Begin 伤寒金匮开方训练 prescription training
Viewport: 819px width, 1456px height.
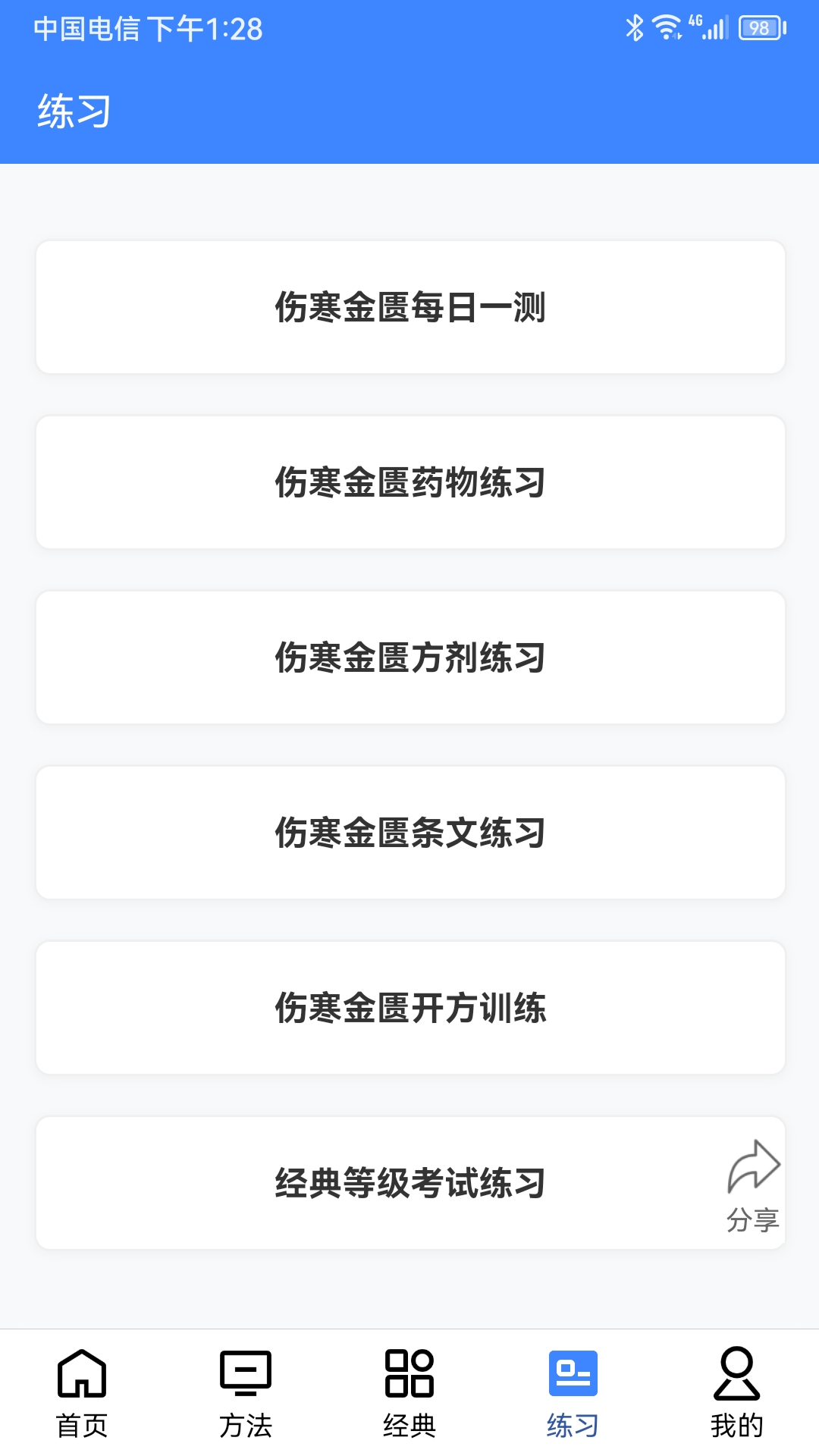tap(409, 1008)
